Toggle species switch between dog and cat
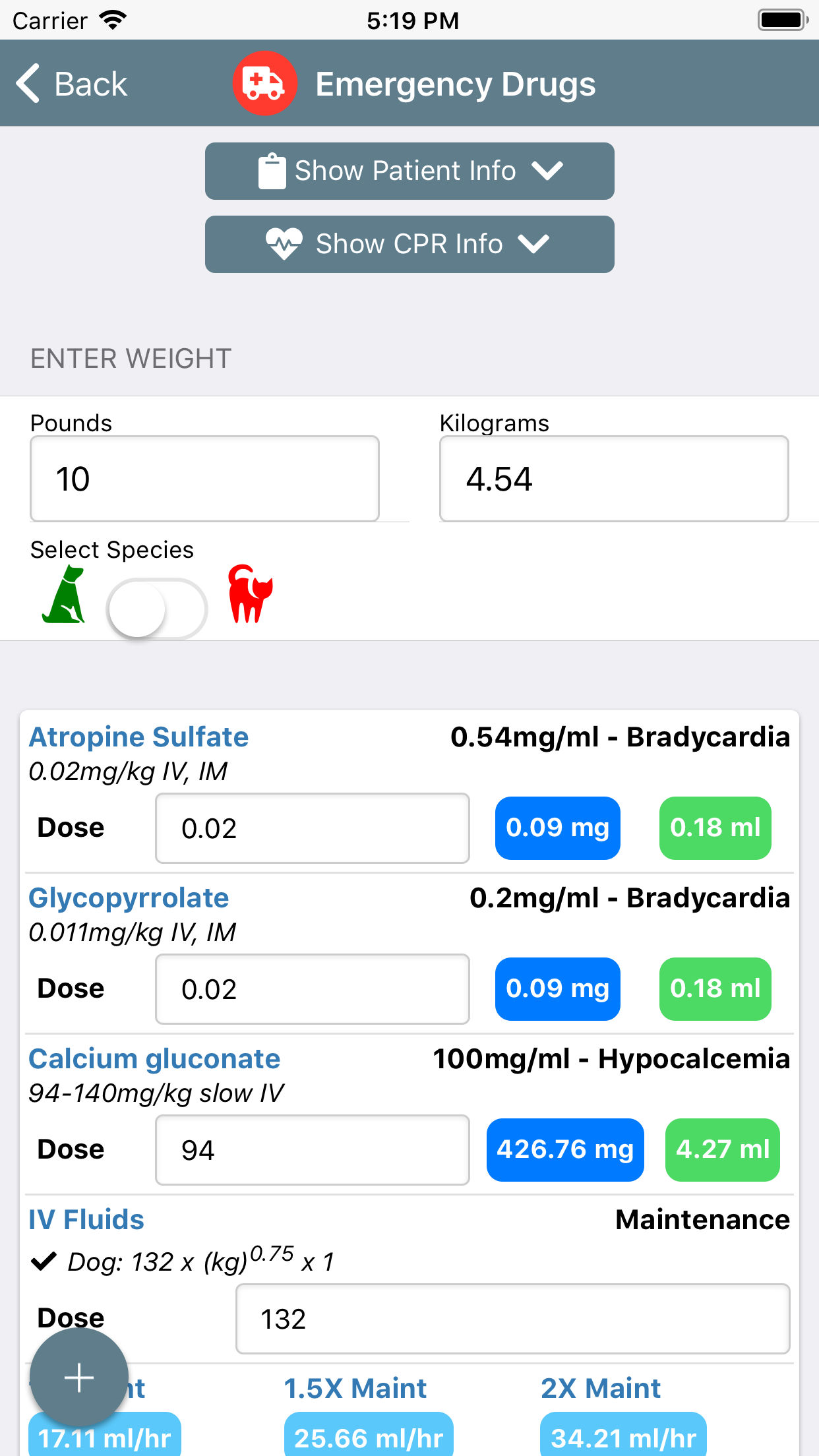Image resolution: width=819 pixels, height=1456 pixels. point(157,609)
